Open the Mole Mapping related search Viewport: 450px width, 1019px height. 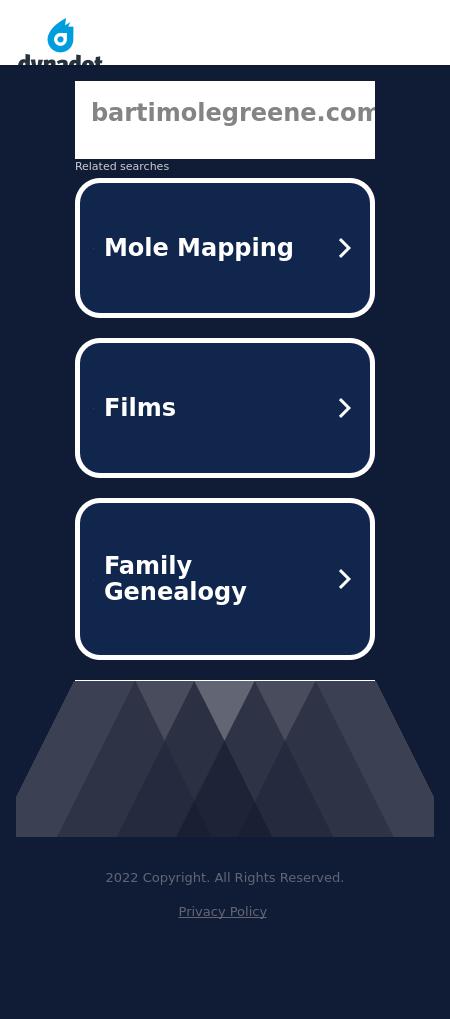(x=225, y=248)
